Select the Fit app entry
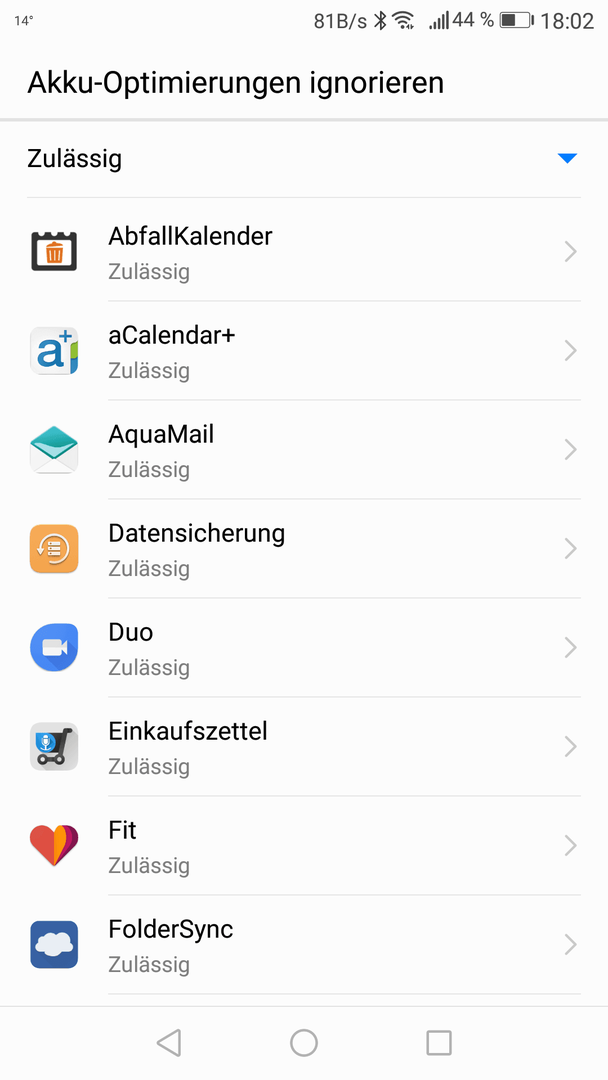Screen dimensions: 608x1080 [x=304, y=847]
